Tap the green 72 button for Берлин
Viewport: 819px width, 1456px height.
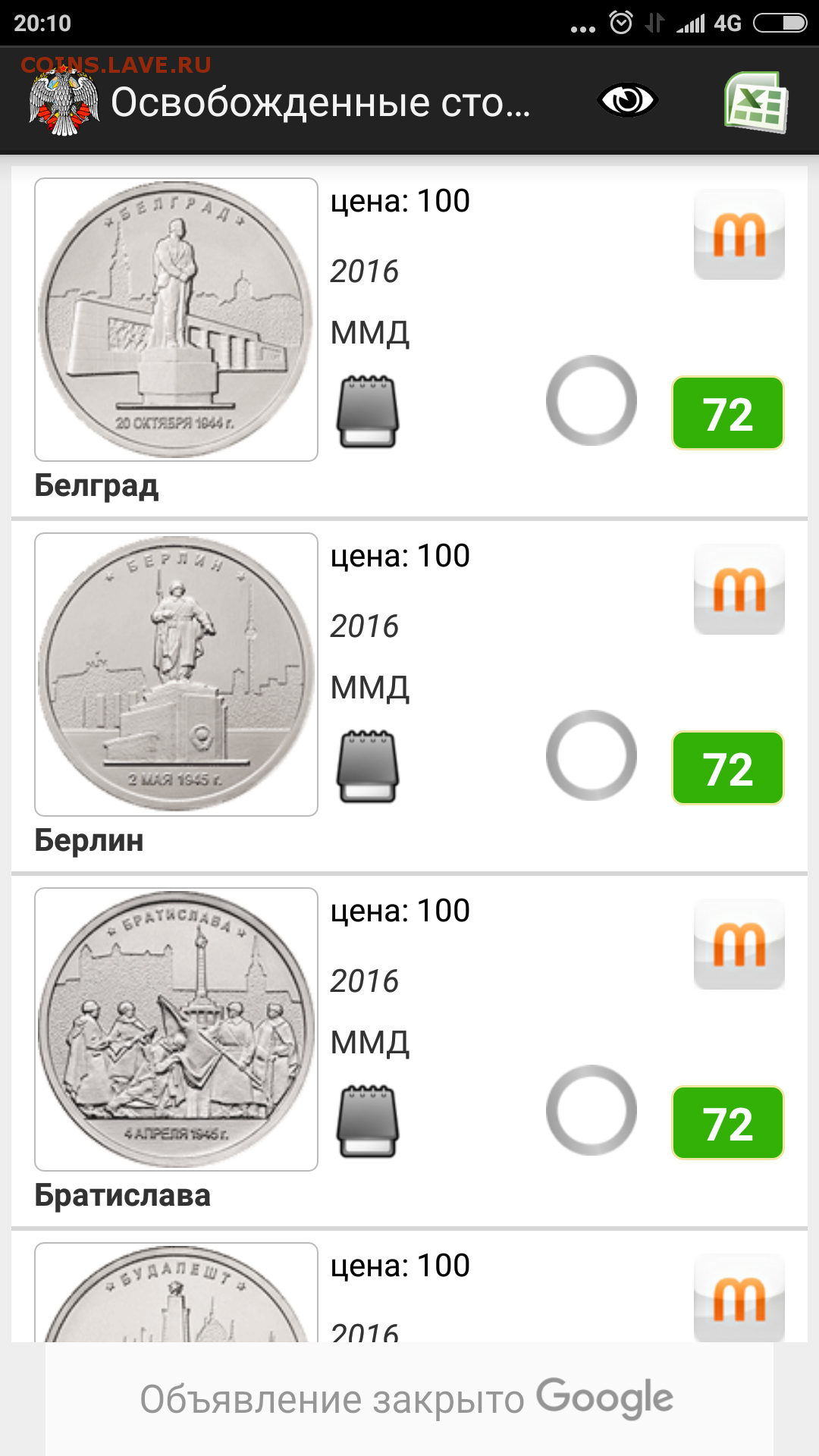(728, 768)
